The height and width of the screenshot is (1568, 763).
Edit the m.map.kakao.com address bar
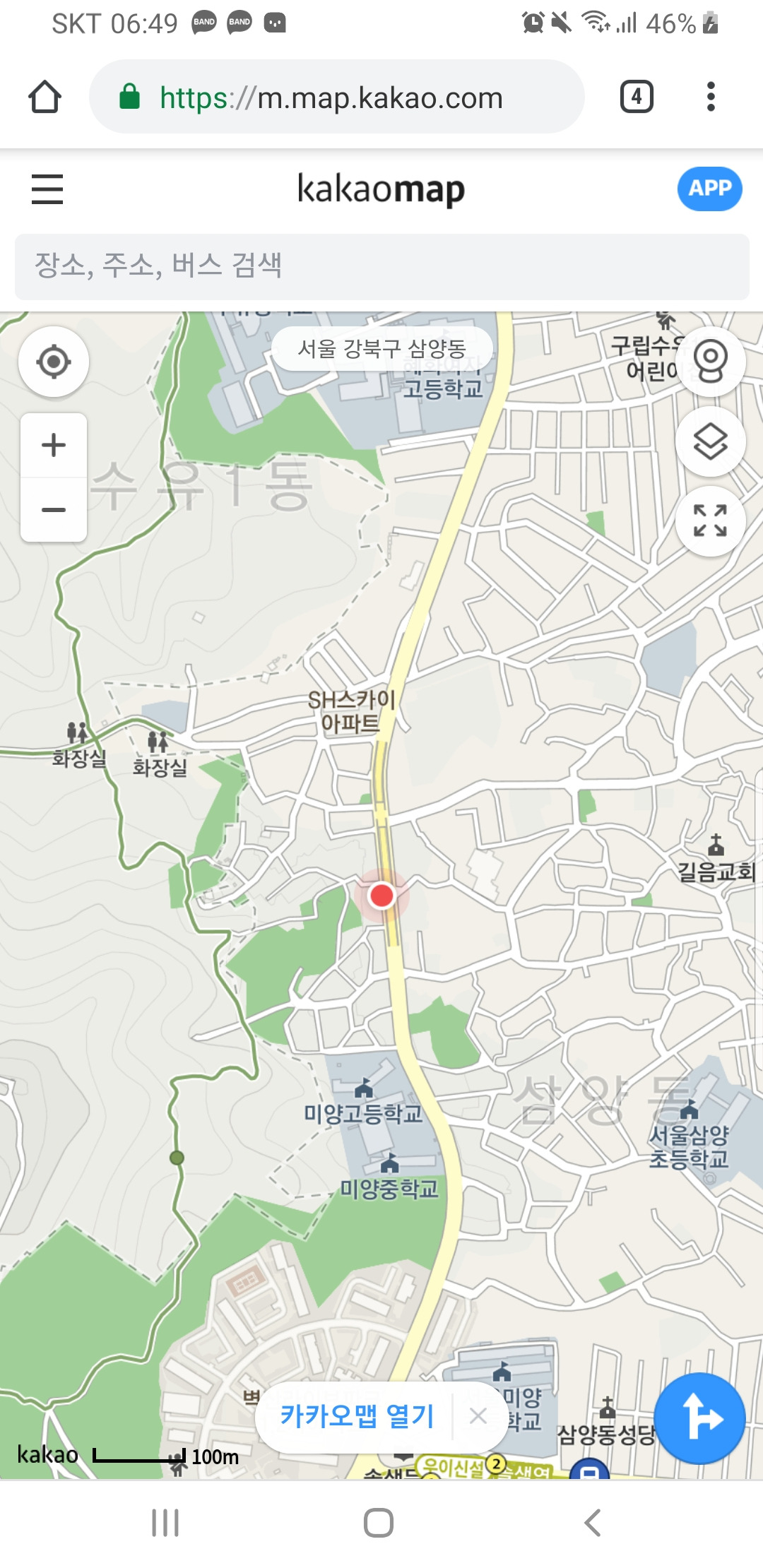[332, 97]
